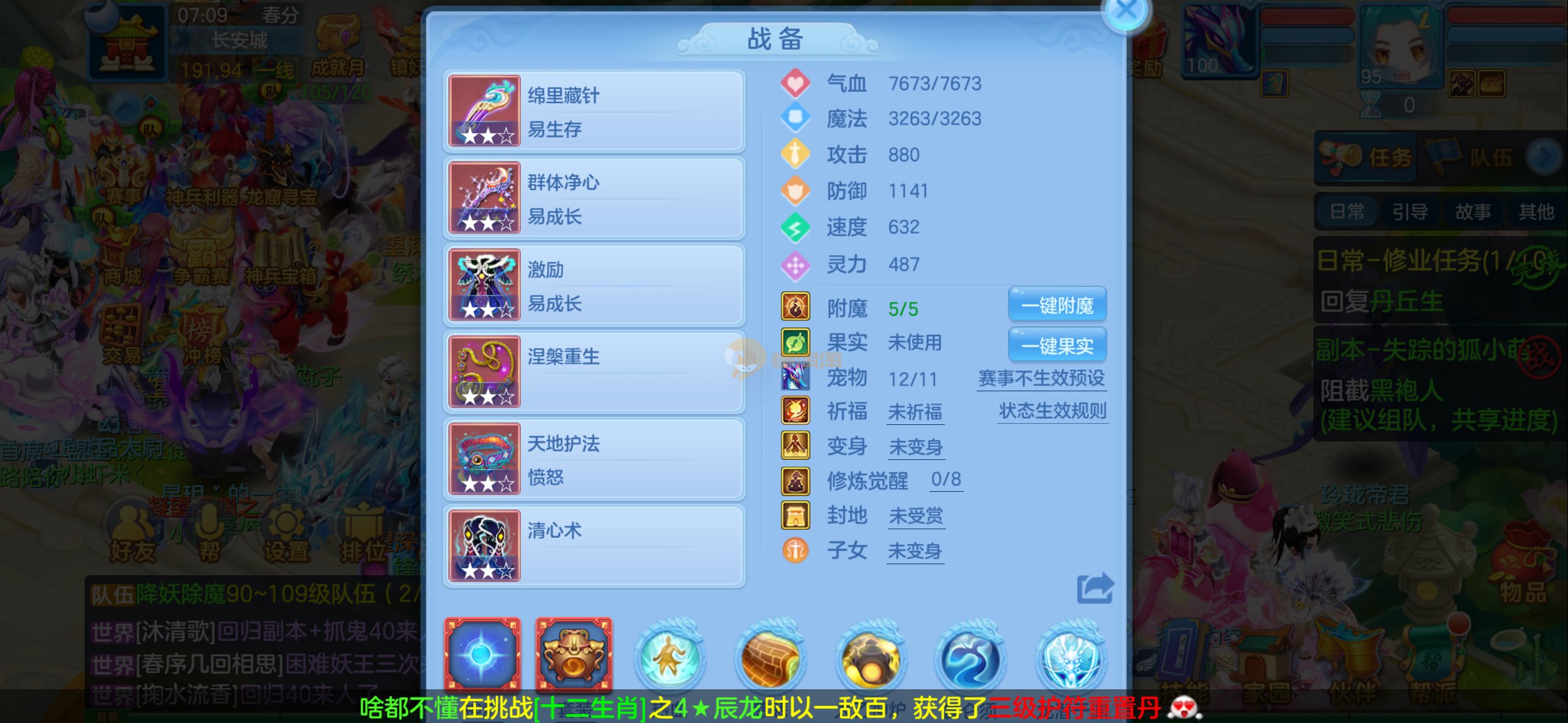Select the 激励 equipment card
This screenshot has height=723, width=1568.
pos(593,285)
